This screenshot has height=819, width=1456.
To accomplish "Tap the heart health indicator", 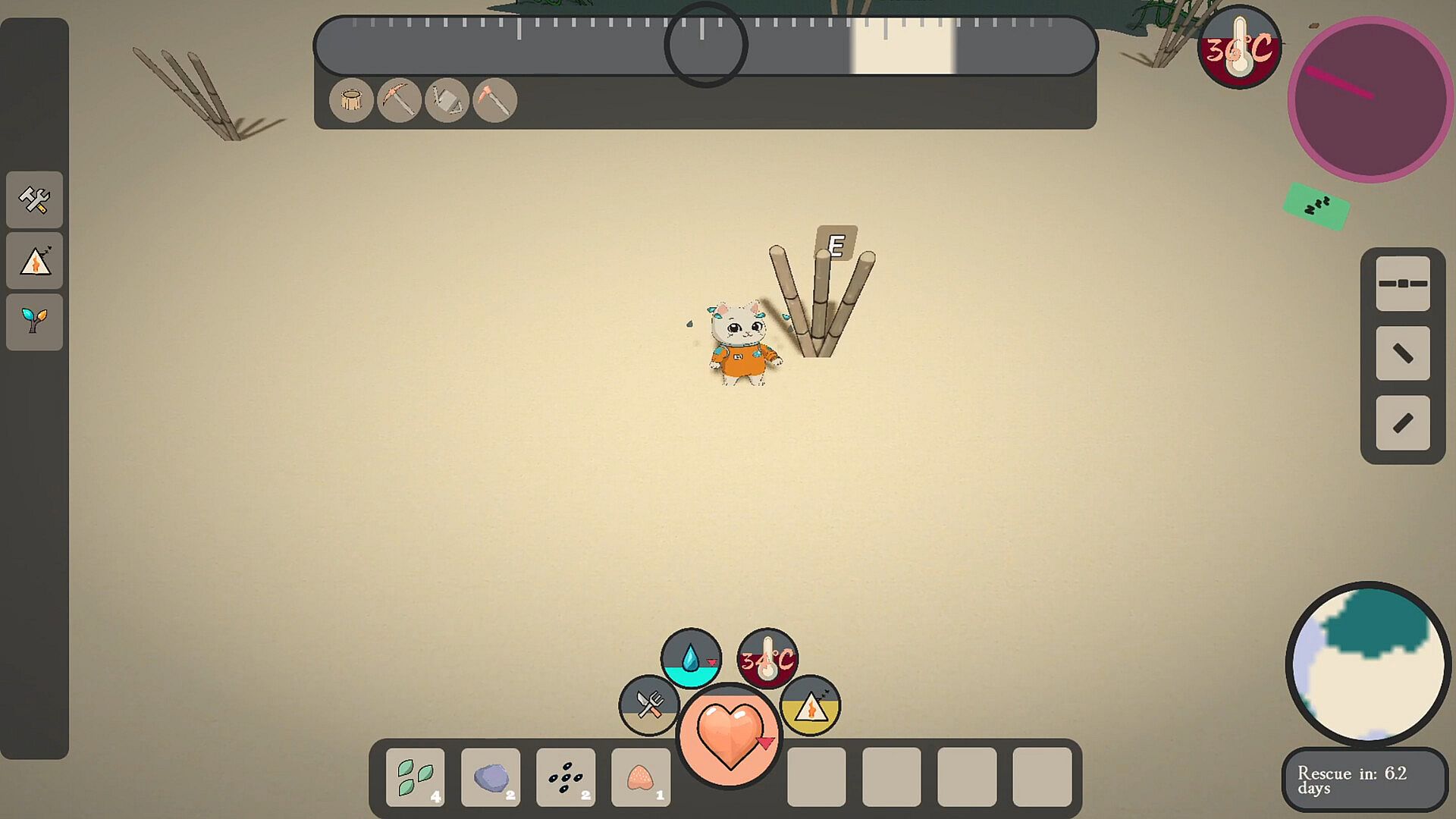I will tap(729, 734).
